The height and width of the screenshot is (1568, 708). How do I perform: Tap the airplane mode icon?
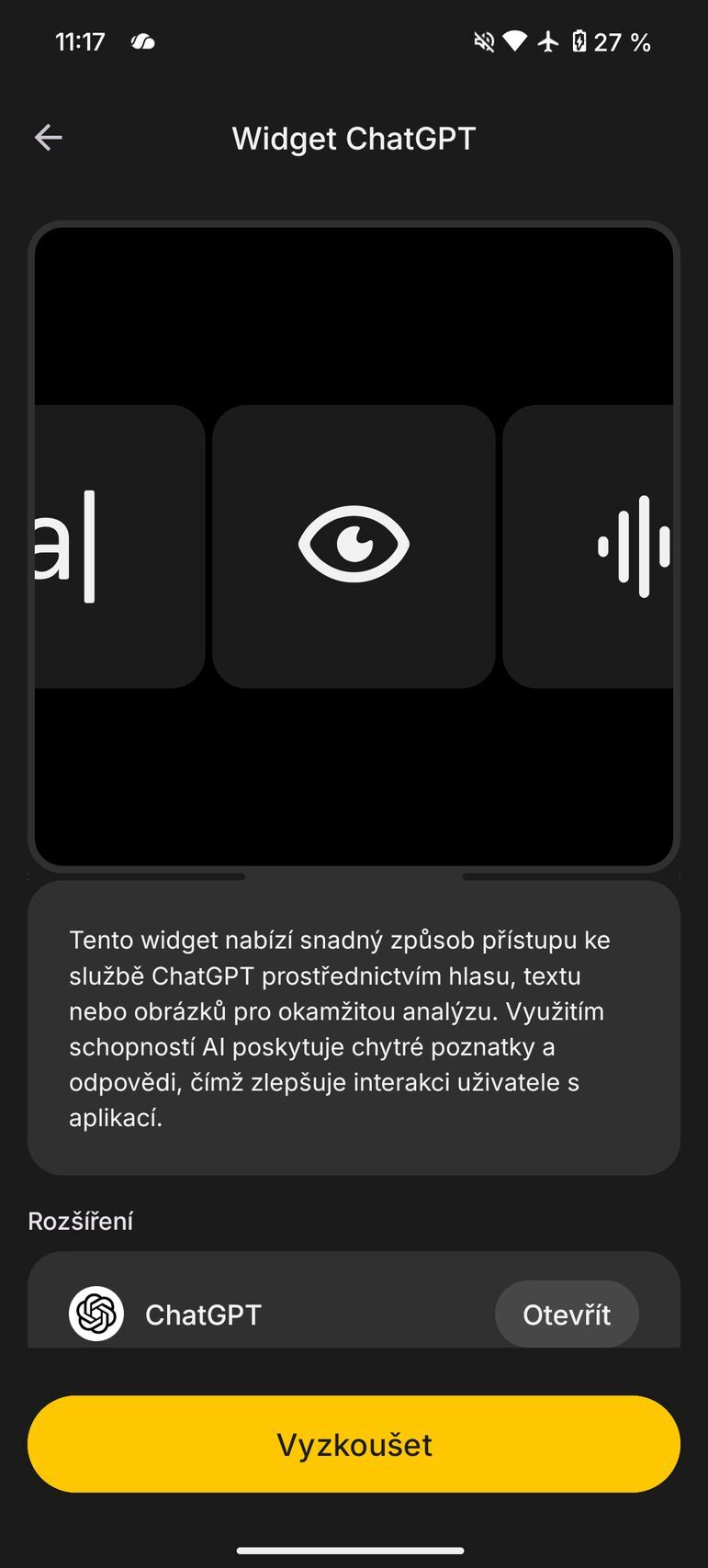point(548,41)
